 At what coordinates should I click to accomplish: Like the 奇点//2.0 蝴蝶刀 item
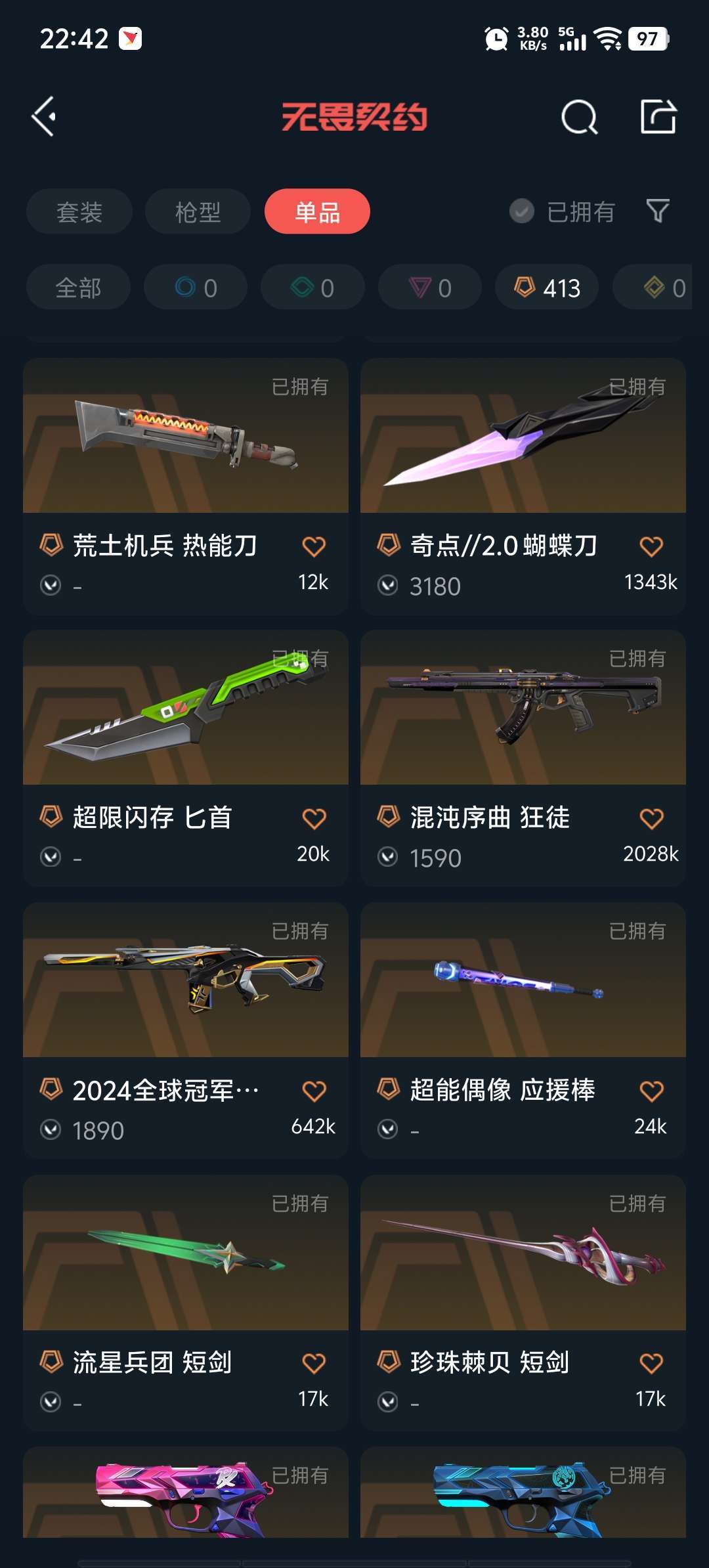[651, 546]
